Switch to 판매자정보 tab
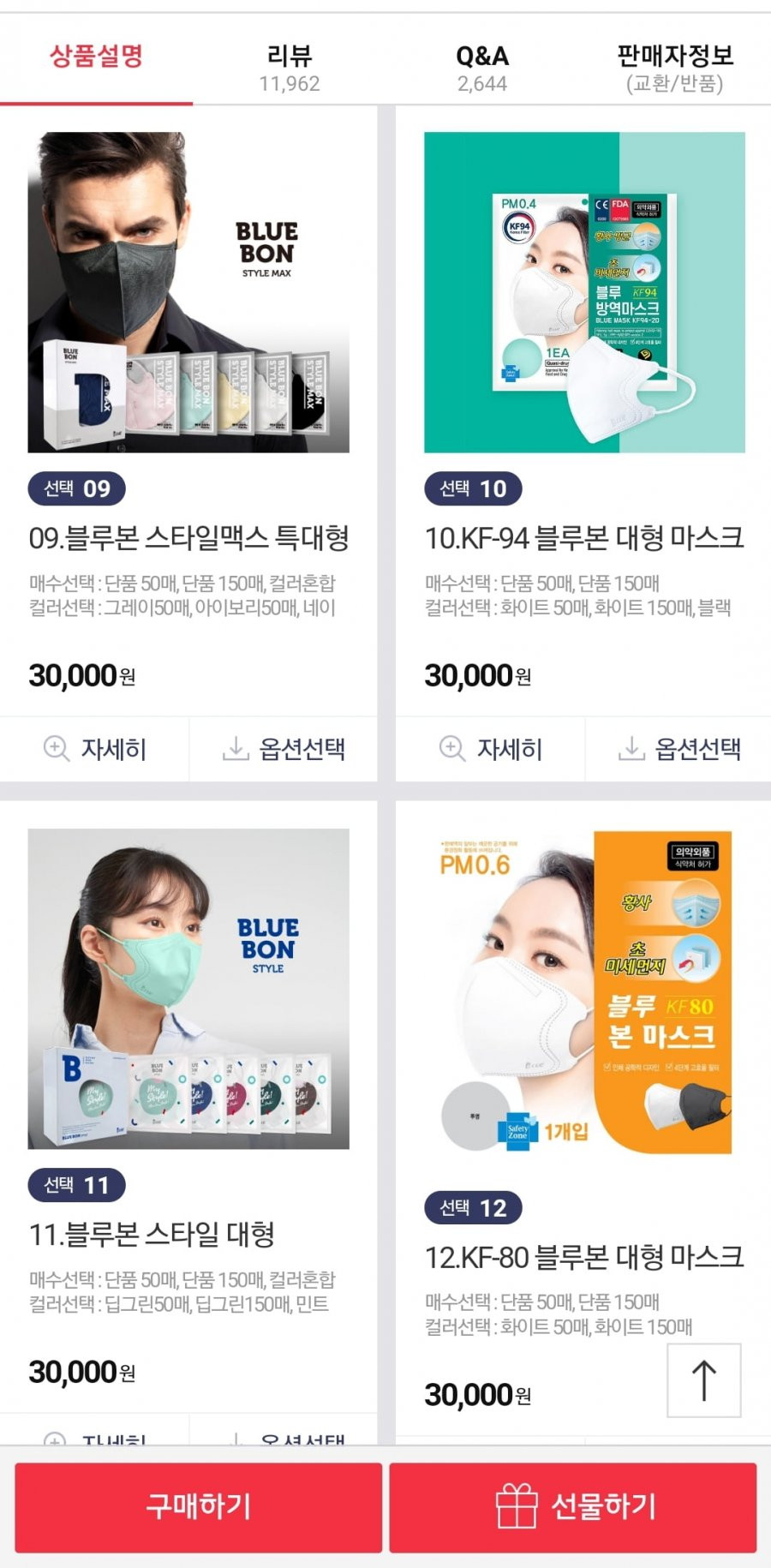 [x=674, y=67]
